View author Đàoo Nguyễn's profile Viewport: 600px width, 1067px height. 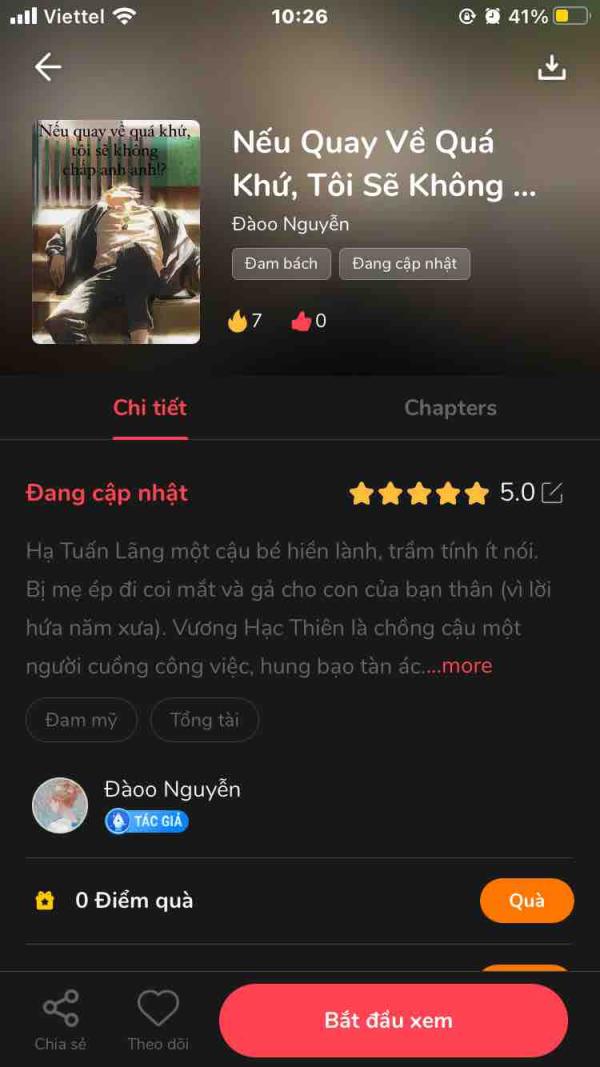tap(60, 805)
